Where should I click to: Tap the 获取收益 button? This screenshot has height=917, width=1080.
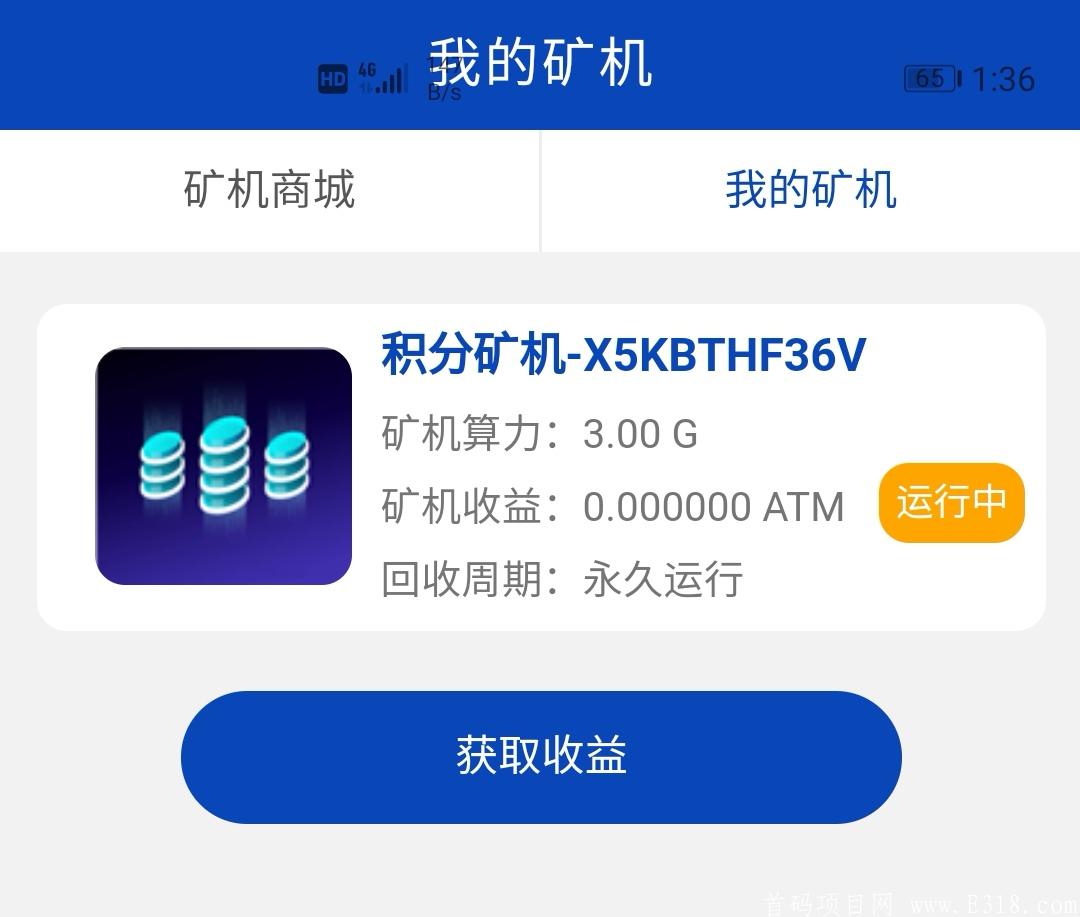(x=541, y=757)
